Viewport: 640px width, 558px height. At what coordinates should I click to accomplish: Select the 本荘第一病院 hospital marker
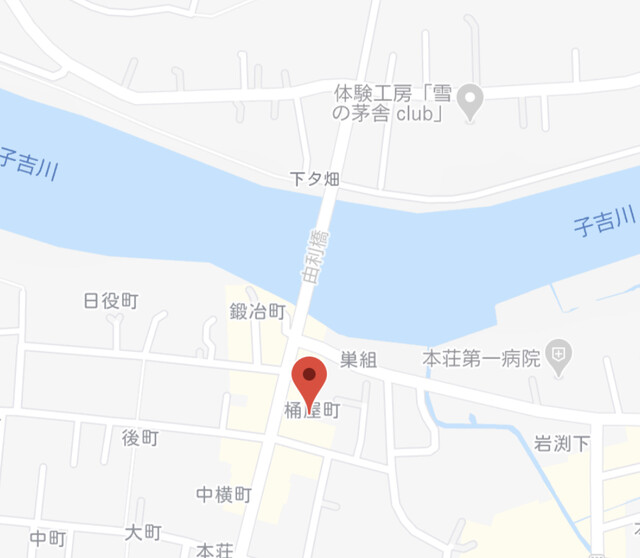561,354
